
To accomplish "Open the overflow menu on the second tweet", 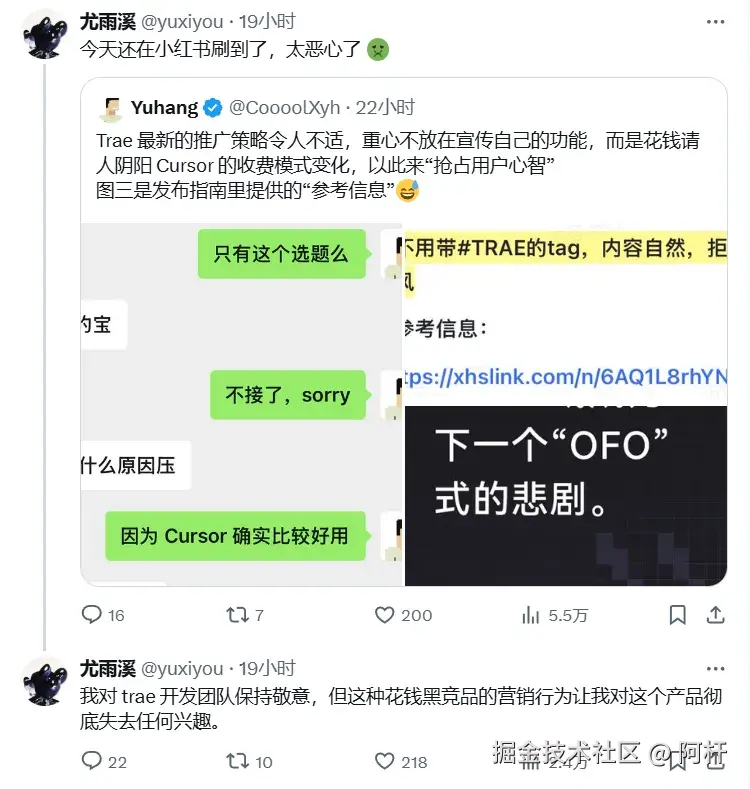I will [715, 669].
